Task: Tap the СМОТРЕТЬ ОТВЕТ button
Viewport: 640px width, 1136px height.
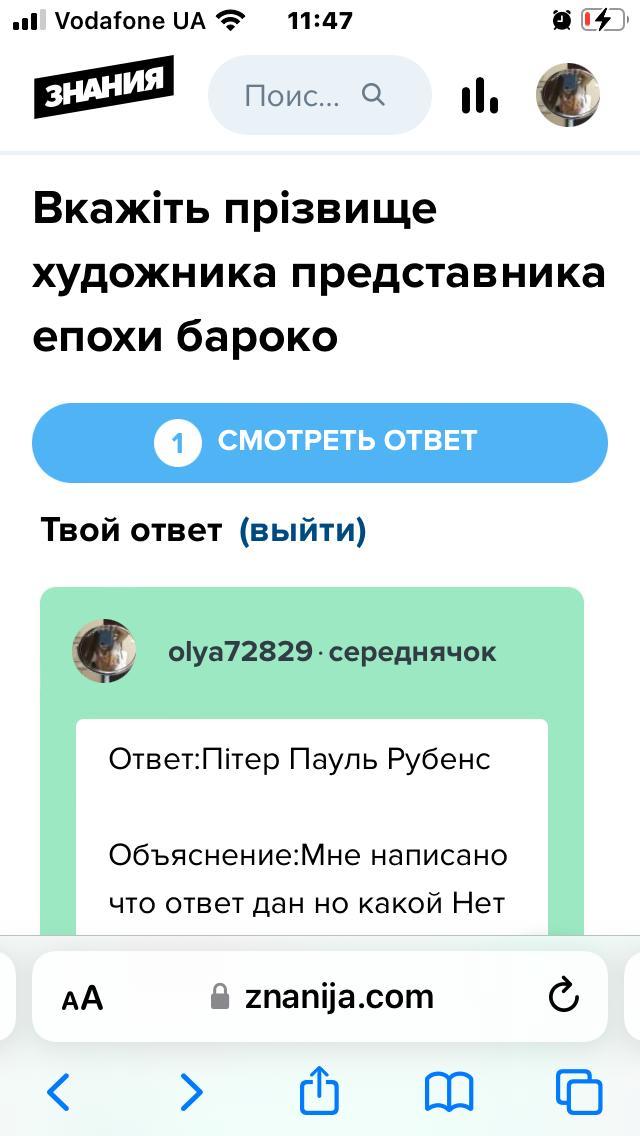Action: [320, 442]
